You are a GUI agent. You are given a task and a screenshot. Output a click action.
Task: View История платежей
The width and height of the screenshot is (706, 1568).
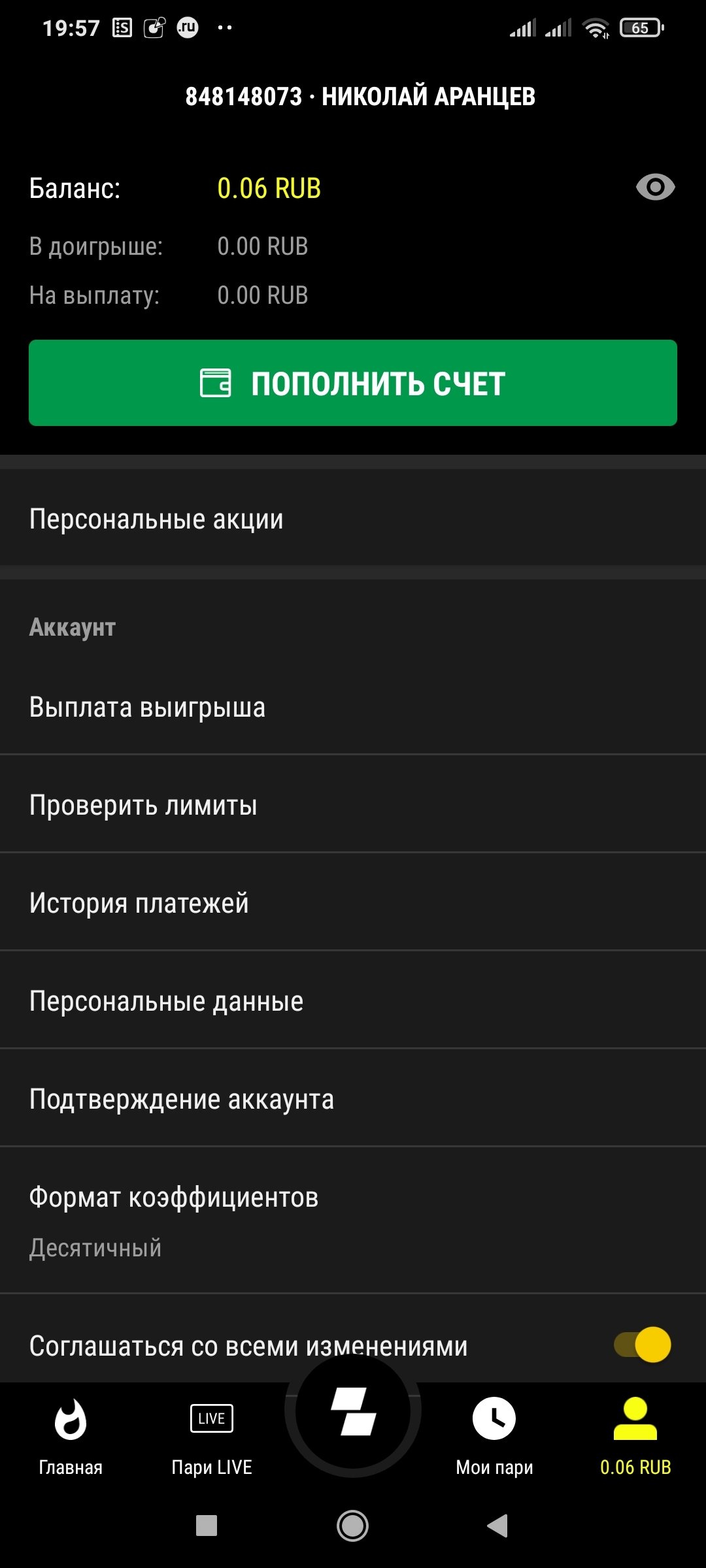[x=353, y=903]
